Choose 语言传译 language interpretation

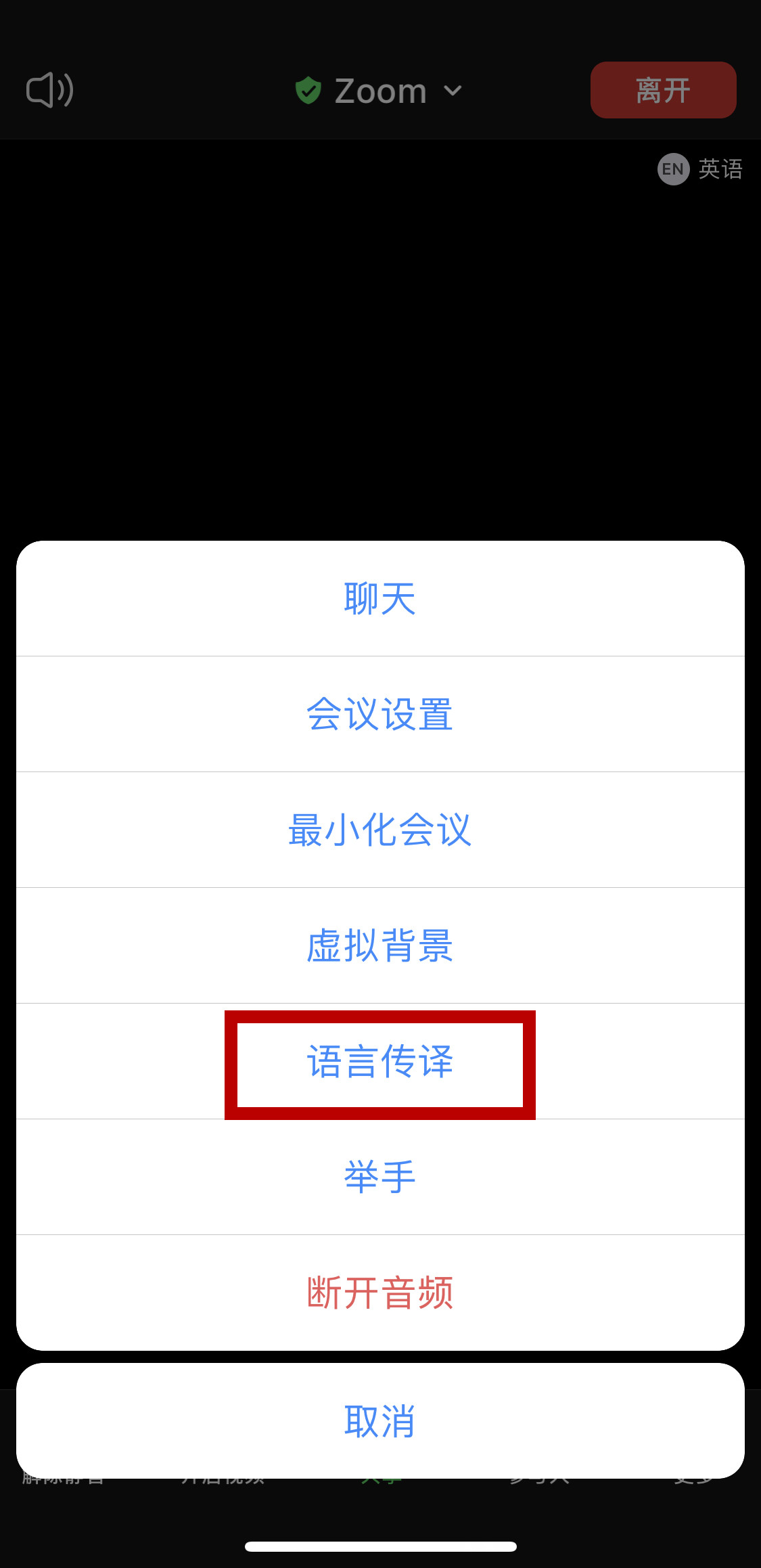pyautogui.click(x=379, y=1062)
